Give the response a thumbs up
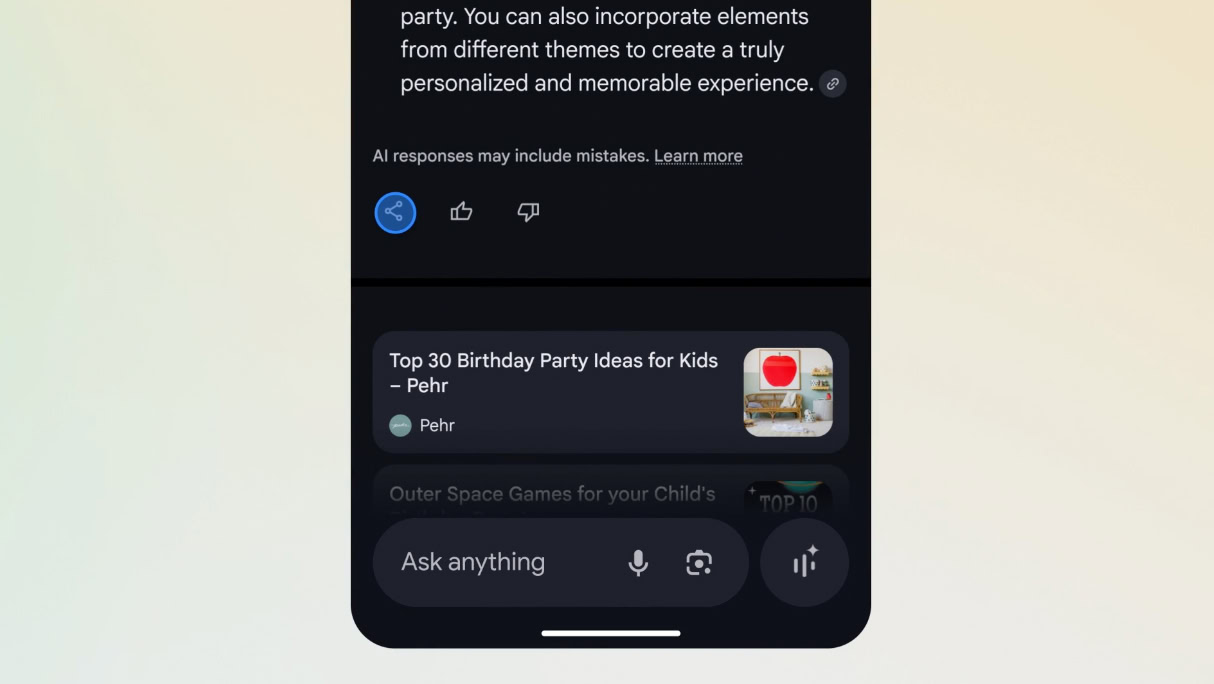The width and height of the screenshot is (1214, 684). (x=461, y=212)
